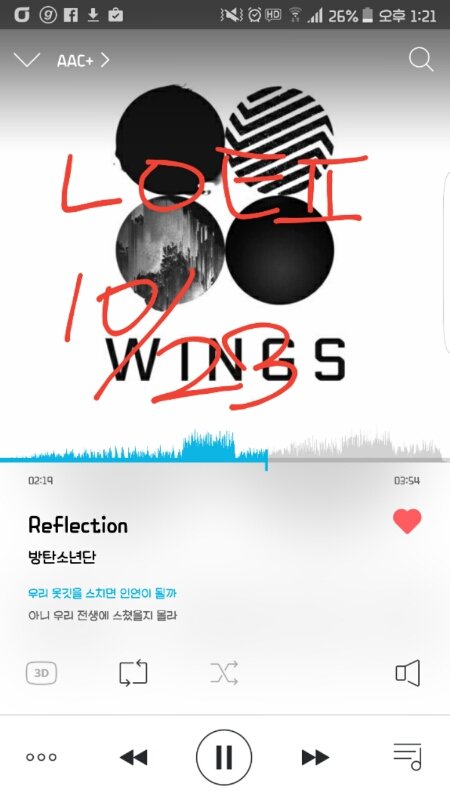Viewport: 450px width, 800px height.
Task: Open the full lyrics from the highlighted line
Action: (102, 593)
